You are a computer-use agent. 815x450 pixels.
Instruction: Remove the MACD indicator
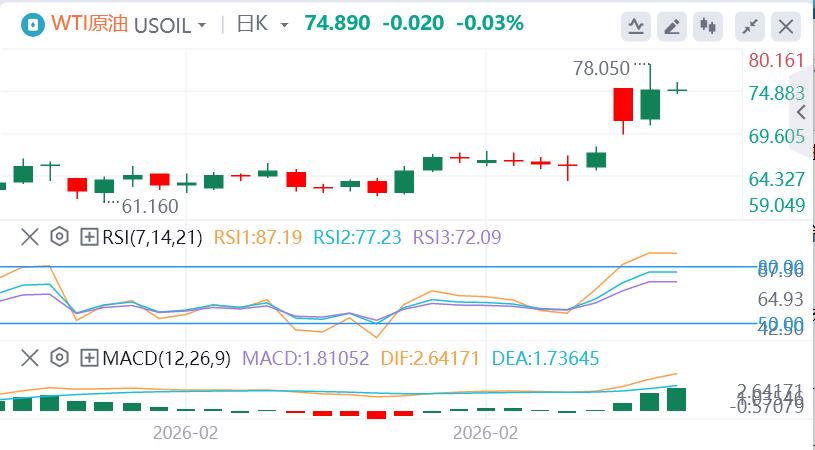point(30,357)
